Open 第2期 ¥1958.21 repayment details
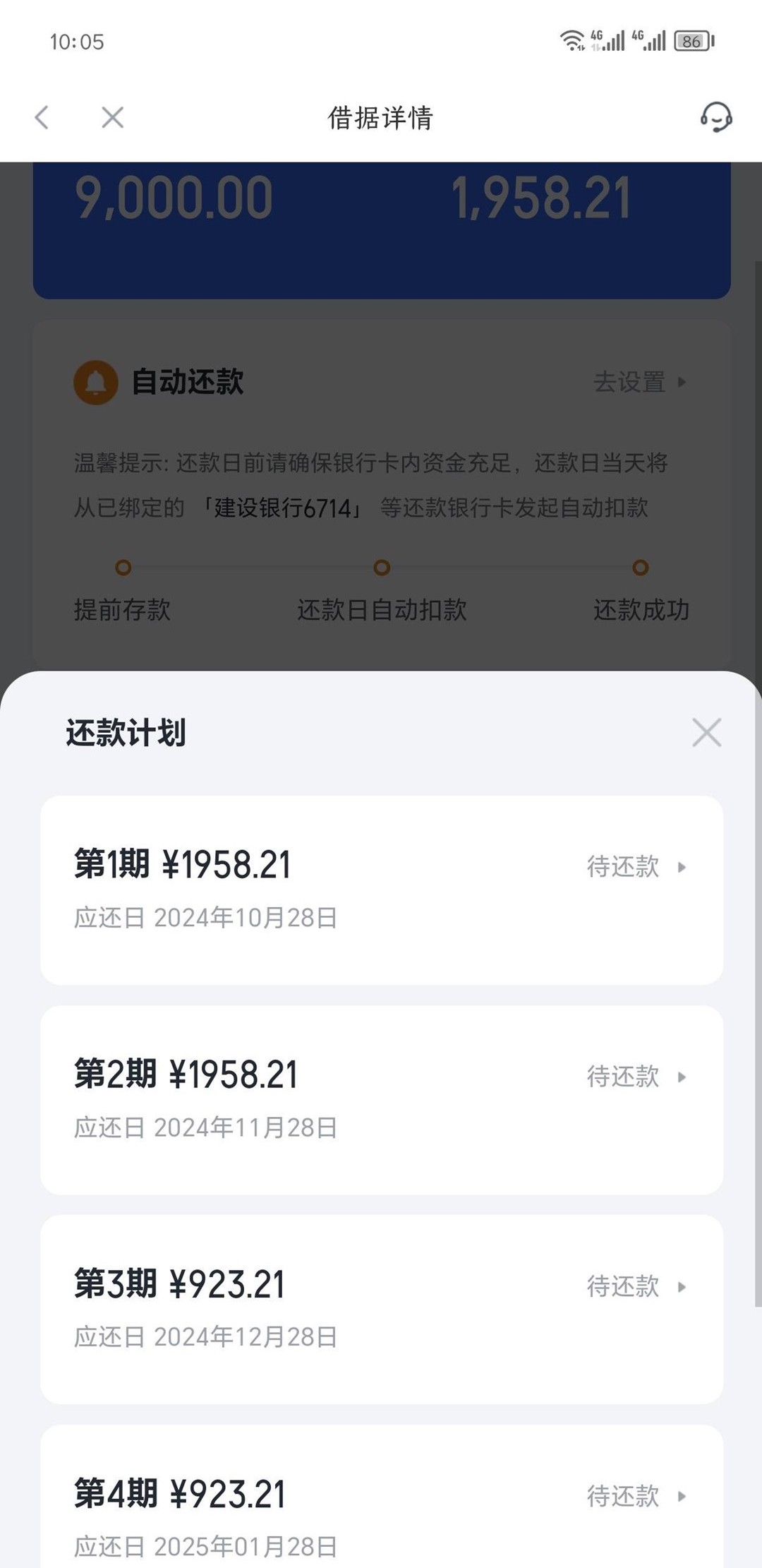This screenshot has width=762, height=1568. (x=382, y=1100)
